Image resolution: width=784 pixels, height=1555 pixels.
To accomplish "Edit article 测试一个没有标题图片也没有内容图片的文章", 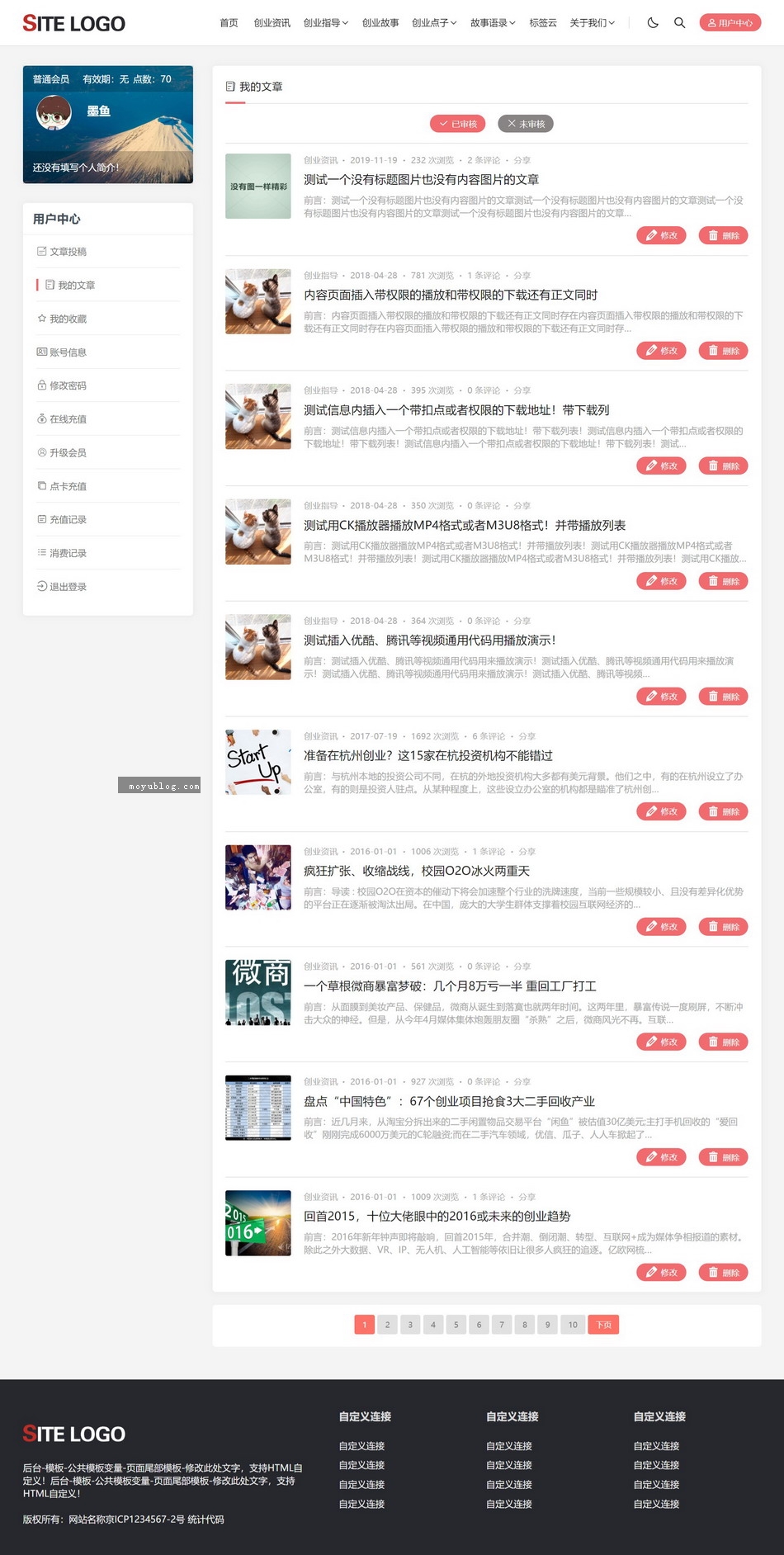I will click(661, 236).
